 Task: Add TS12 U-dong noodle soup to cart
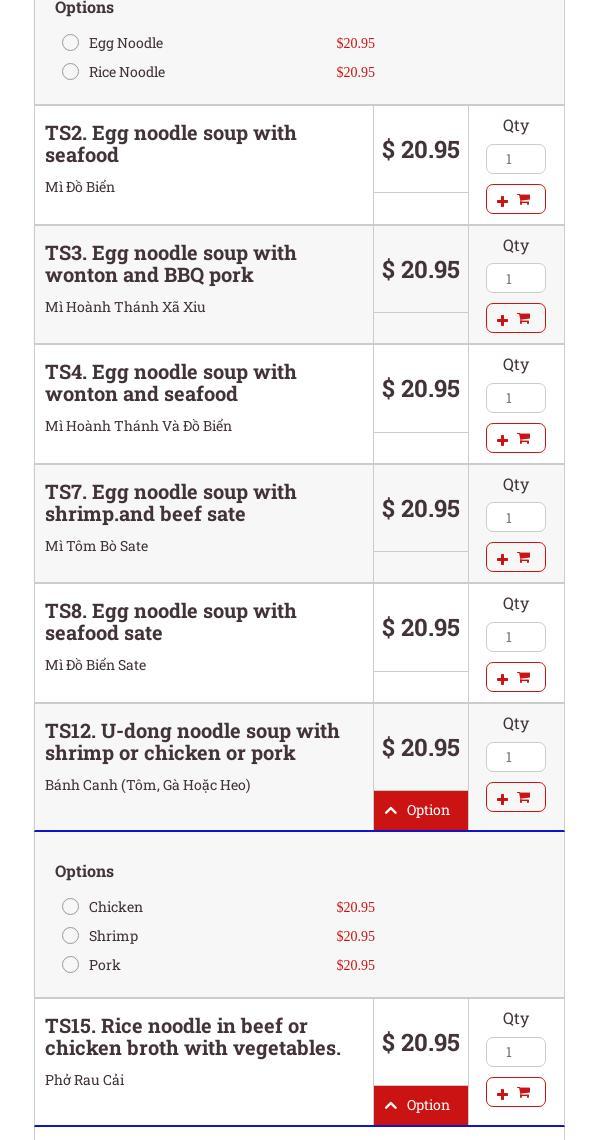pos(515,797)
